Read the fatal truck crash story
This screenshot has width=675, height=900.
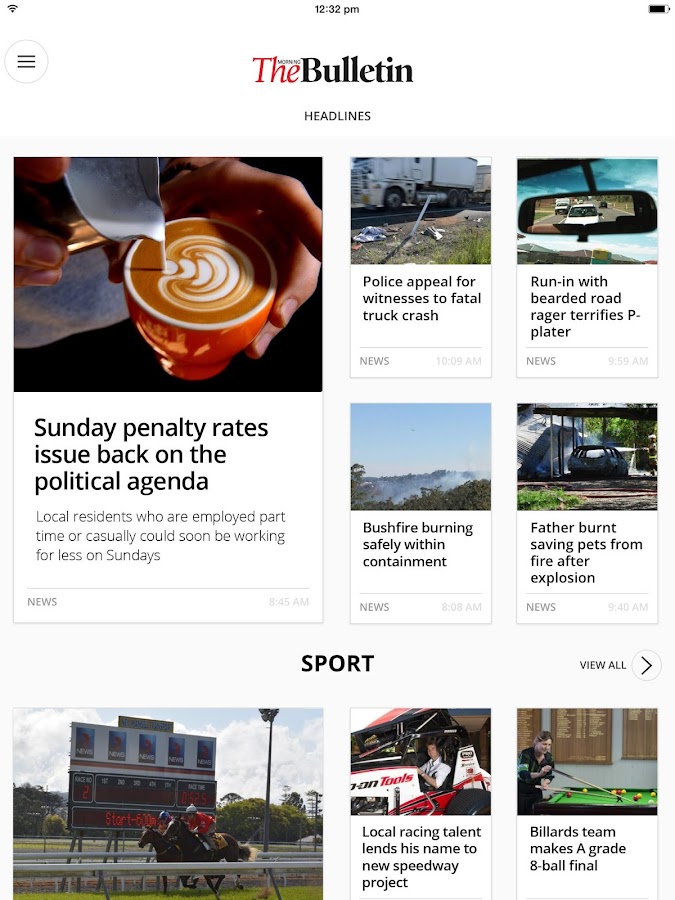[x=421, y=298]
